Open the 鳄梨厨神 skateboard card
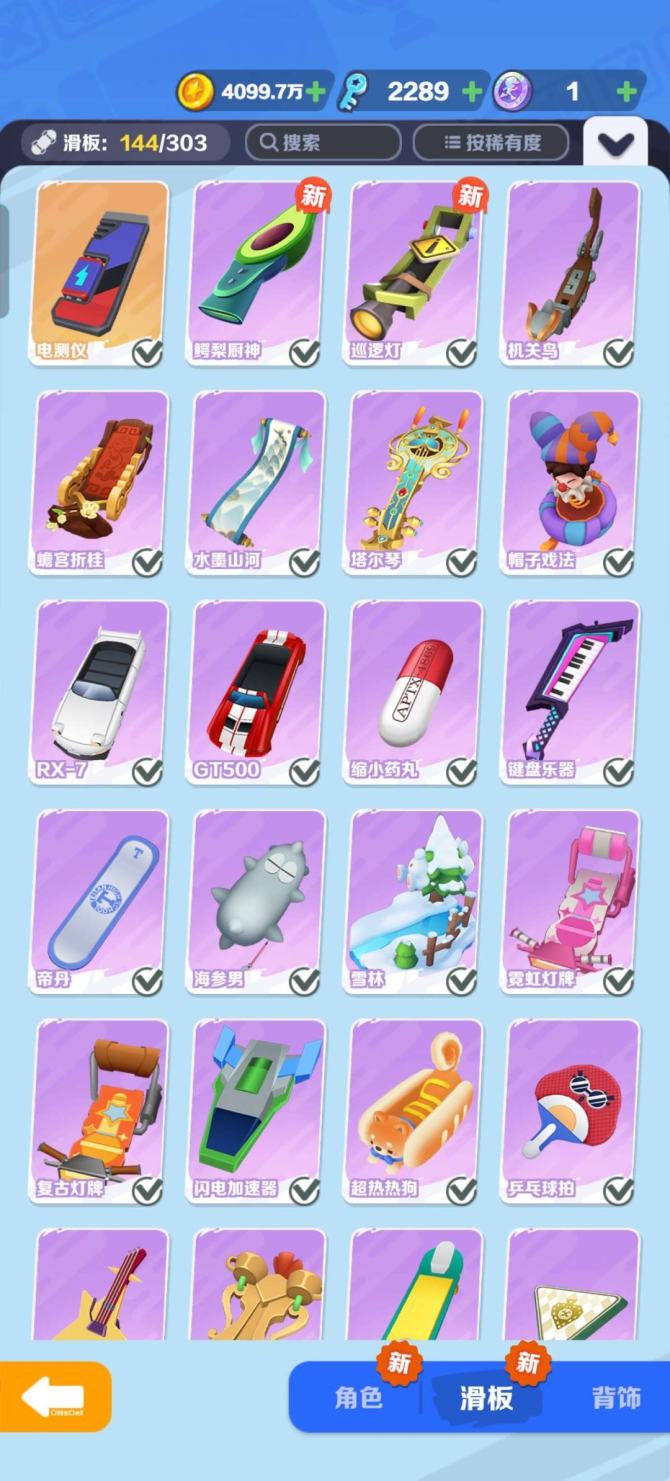 (257, 272)
